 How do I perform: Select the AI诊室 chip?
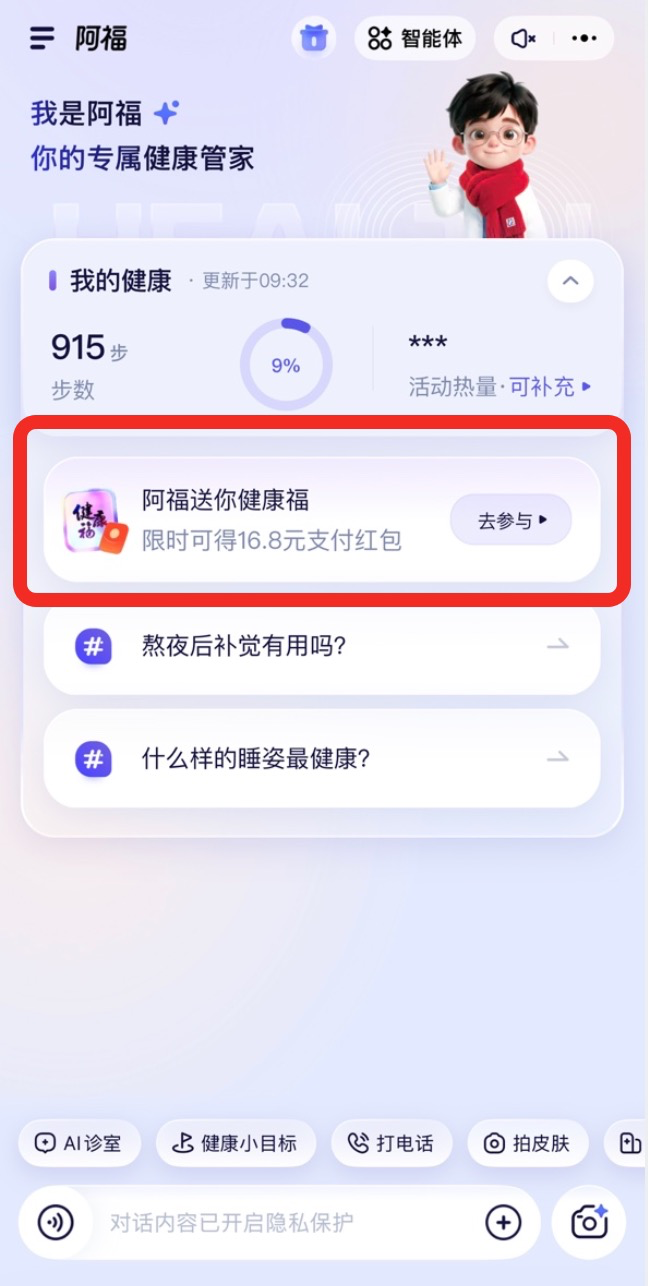click(79, 1143)
